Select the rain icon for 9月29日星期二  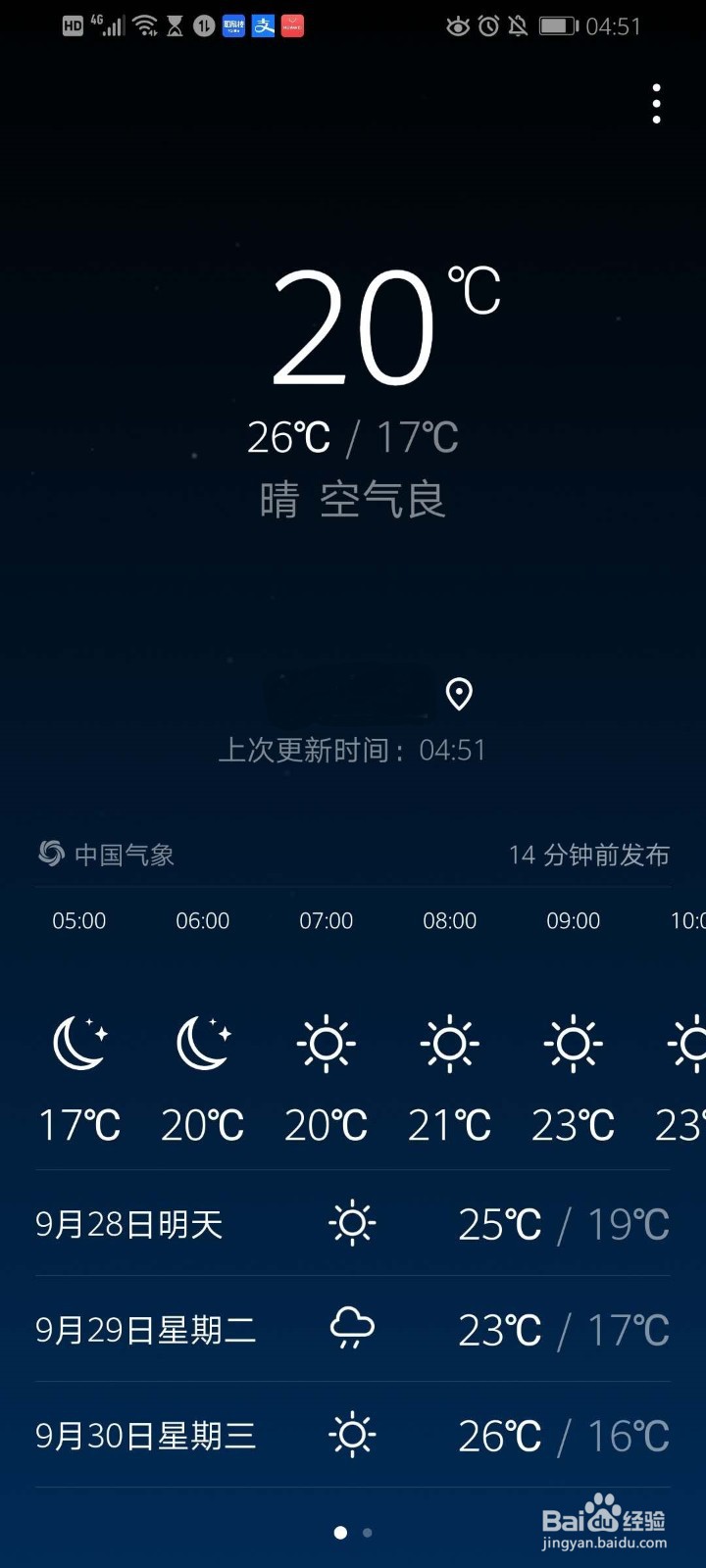[350, 1330]
